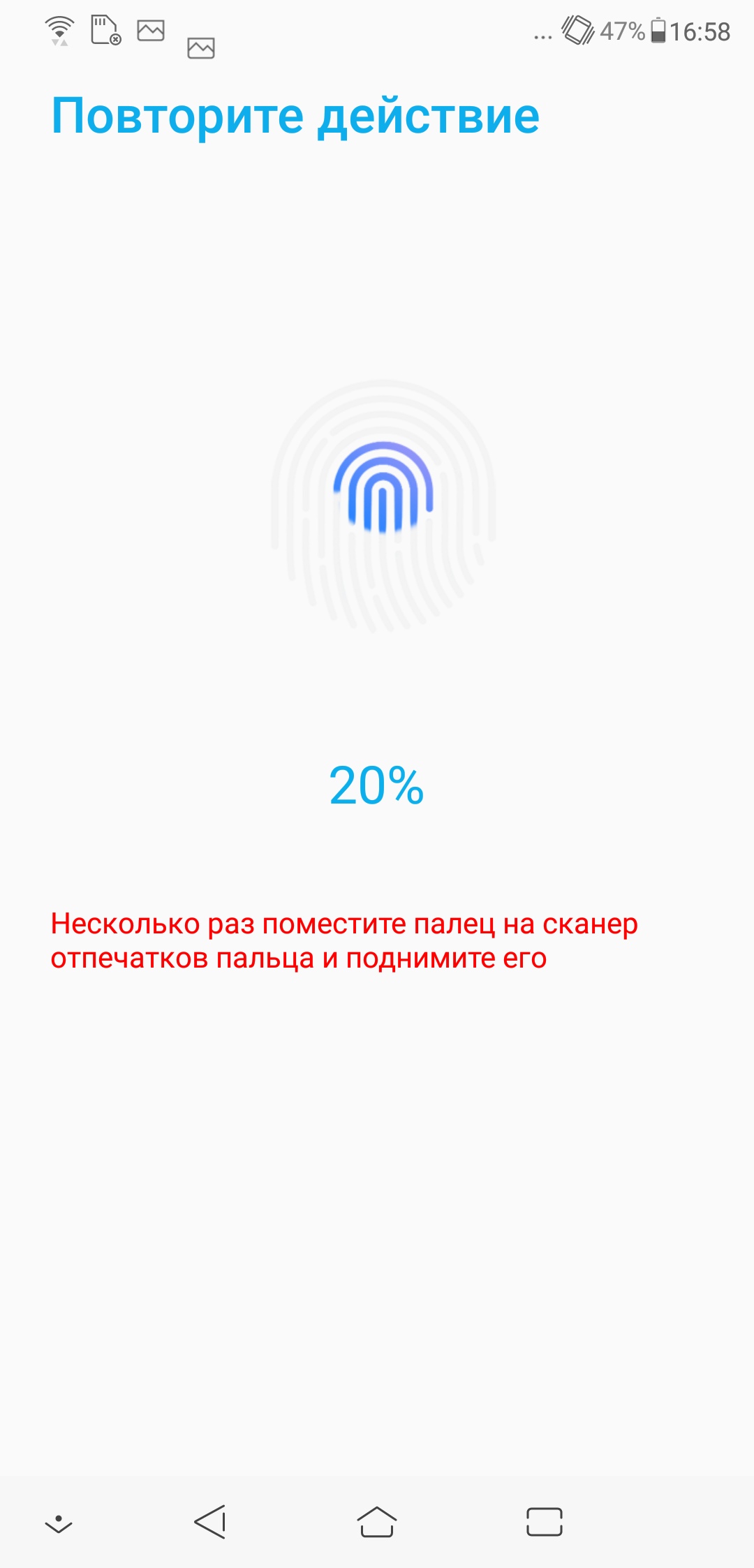754x1568 pixels.
Task: Return to the home screen
Action: (x=377, y=1522)
